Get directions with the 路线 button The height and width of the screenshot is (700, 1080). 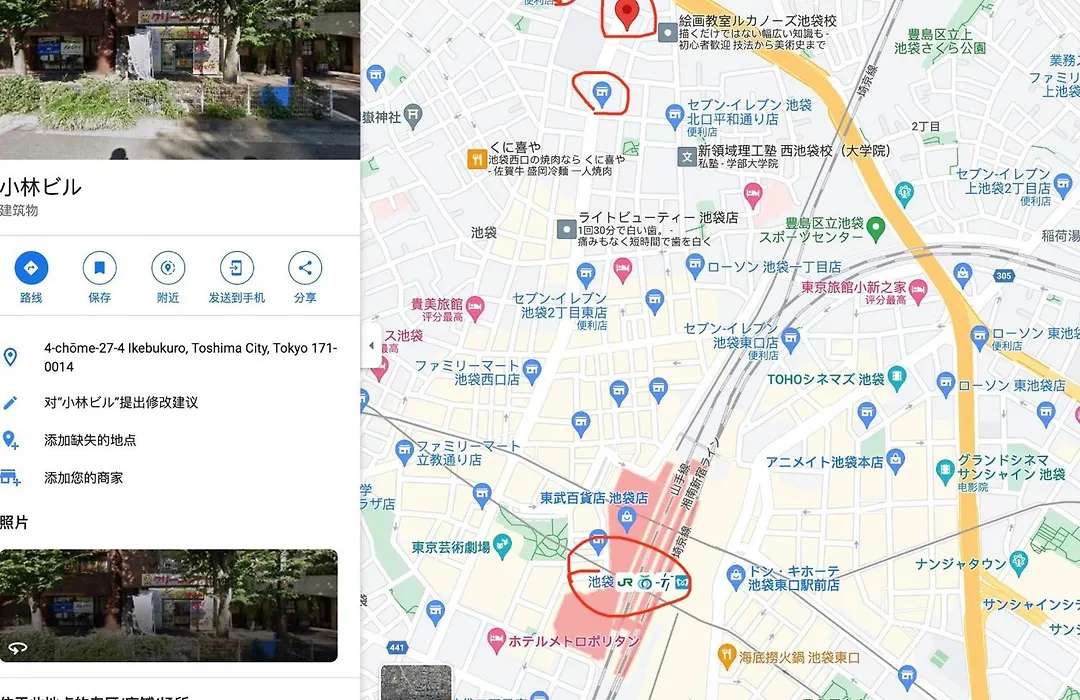(31, 268)
